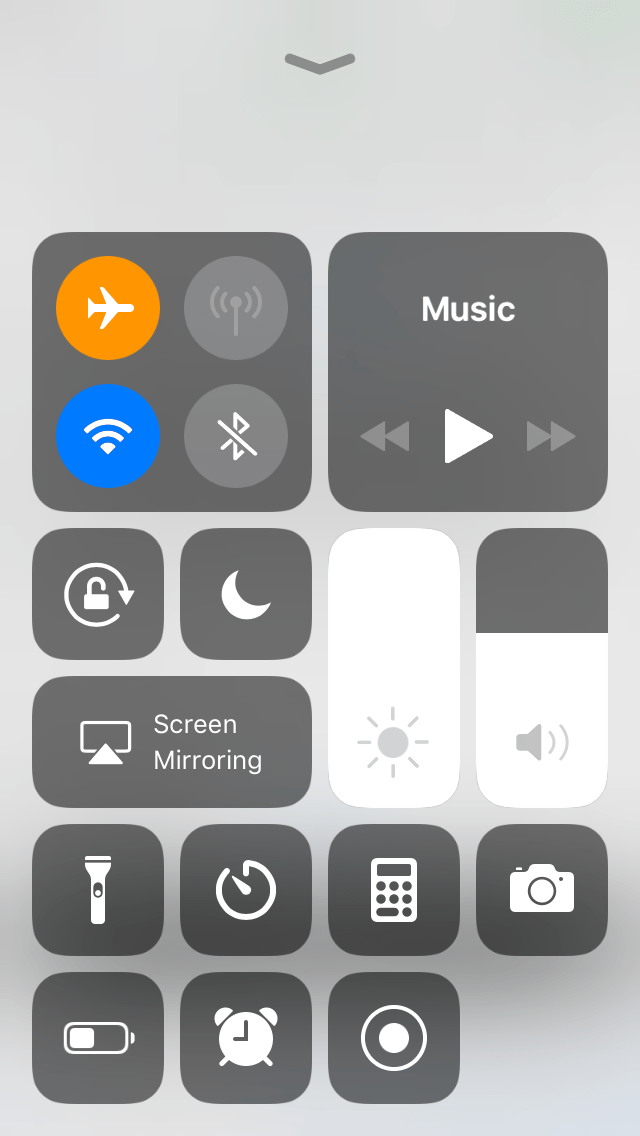
Task: Play music
Action: pos(468,436)
